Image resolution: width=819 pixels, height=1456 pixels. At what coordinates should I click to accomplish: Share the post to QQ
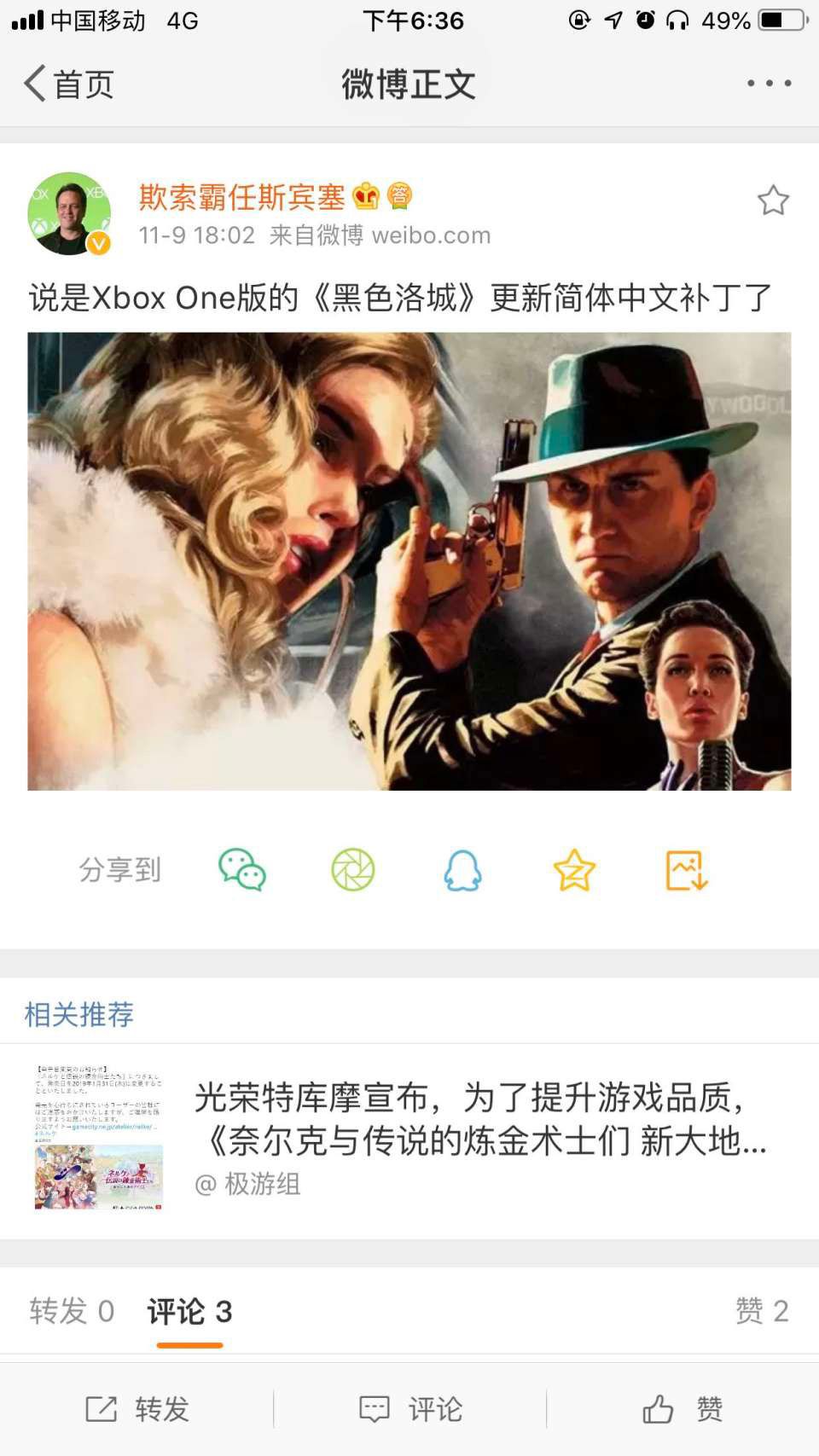coord(462,870)
